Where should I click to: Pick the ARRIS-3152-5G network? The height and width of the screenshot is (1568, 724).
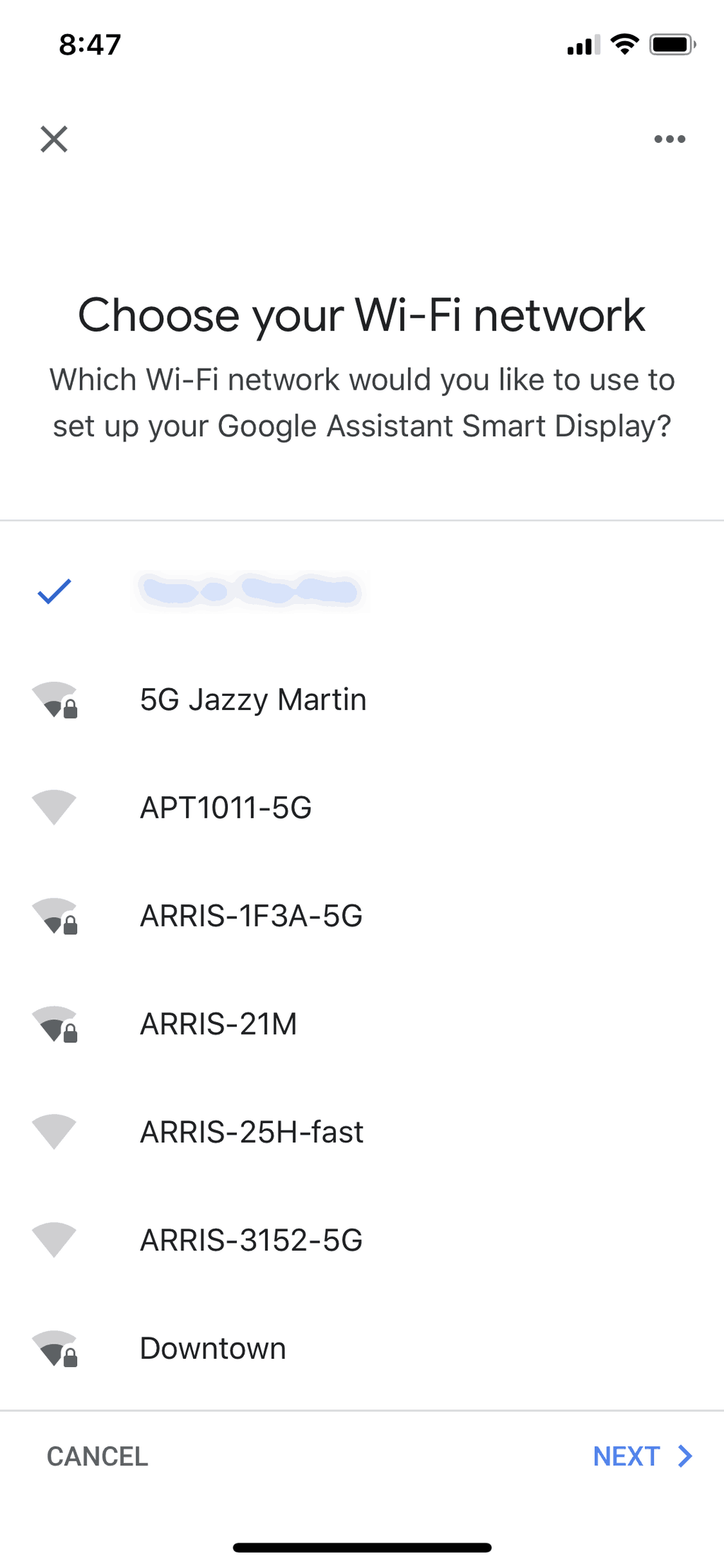tap(362, 1241)
